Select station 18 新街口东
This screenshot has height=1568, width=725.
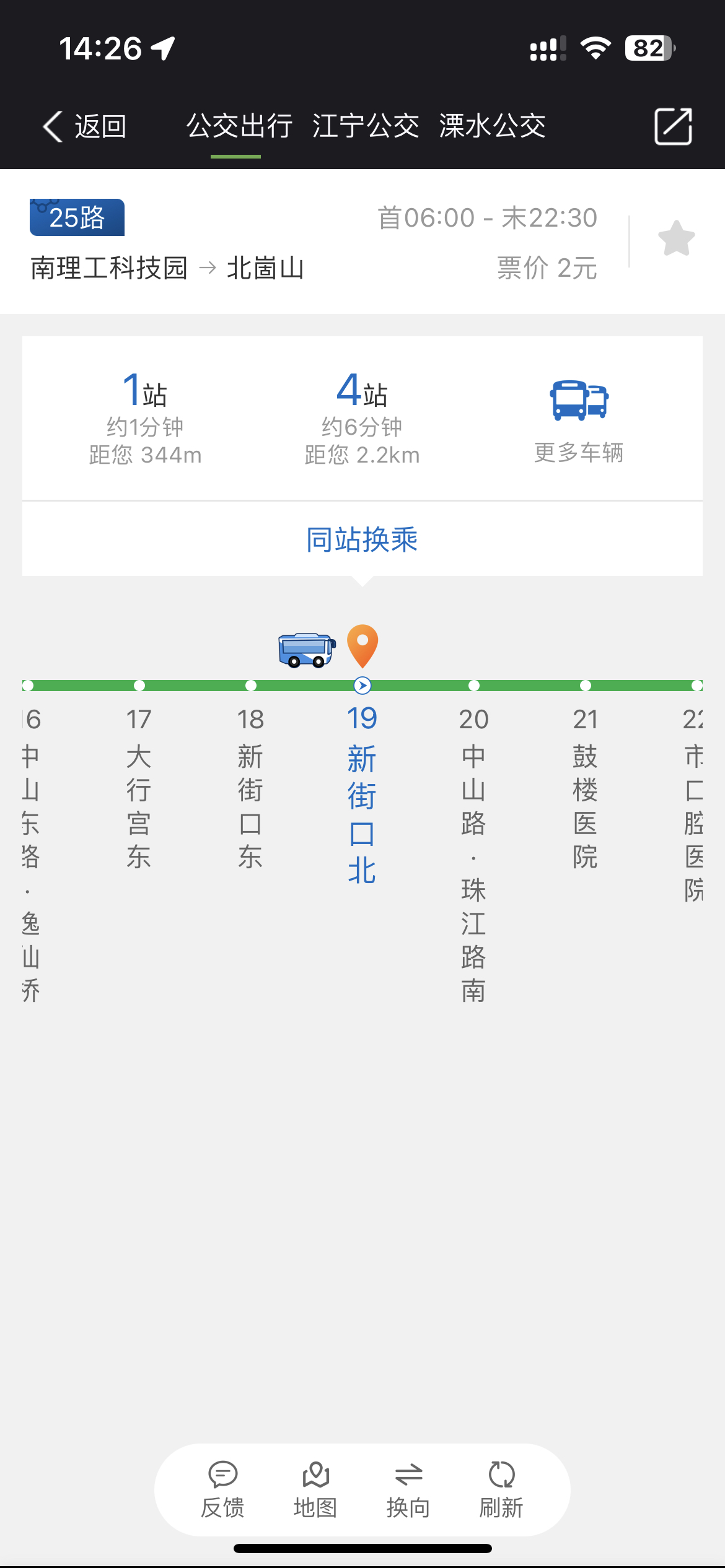pyautogui.click(x=250, y=788)
